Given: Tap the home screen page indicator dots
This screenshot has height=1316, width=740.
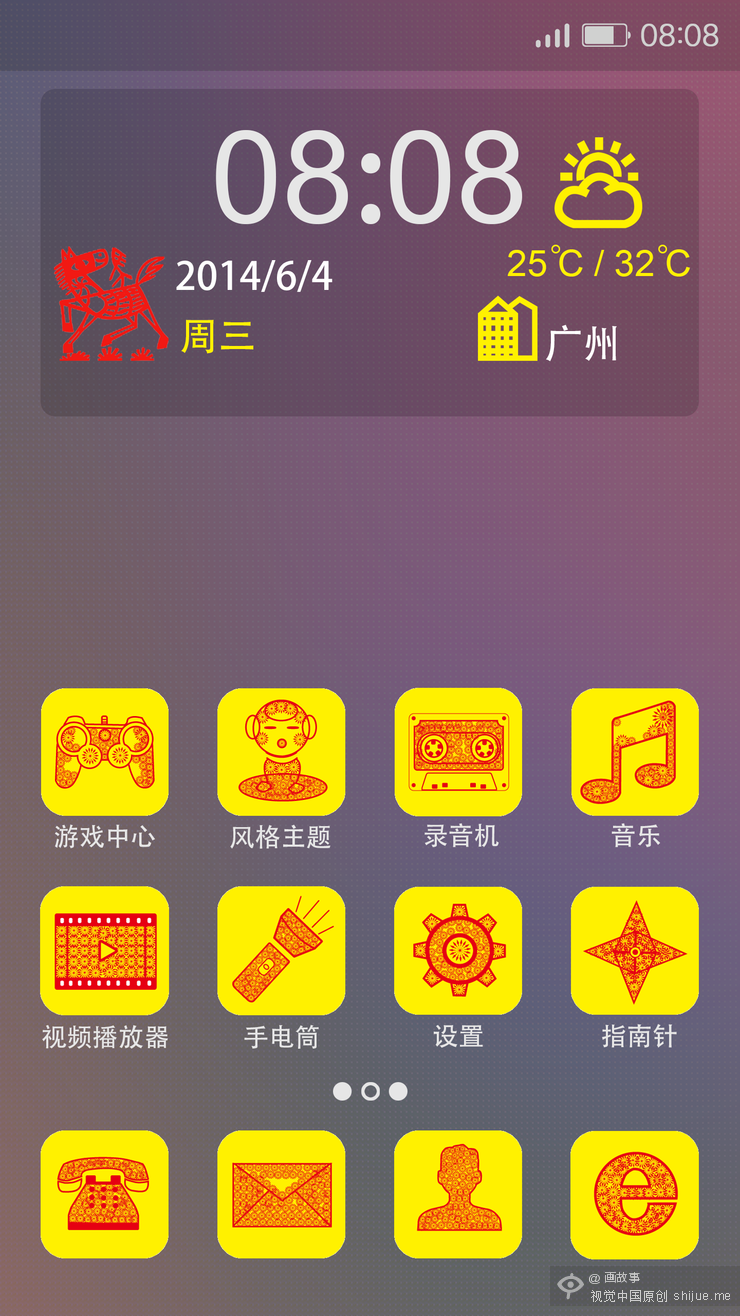Looking at the screenshot, I should tap(370, 1091).
